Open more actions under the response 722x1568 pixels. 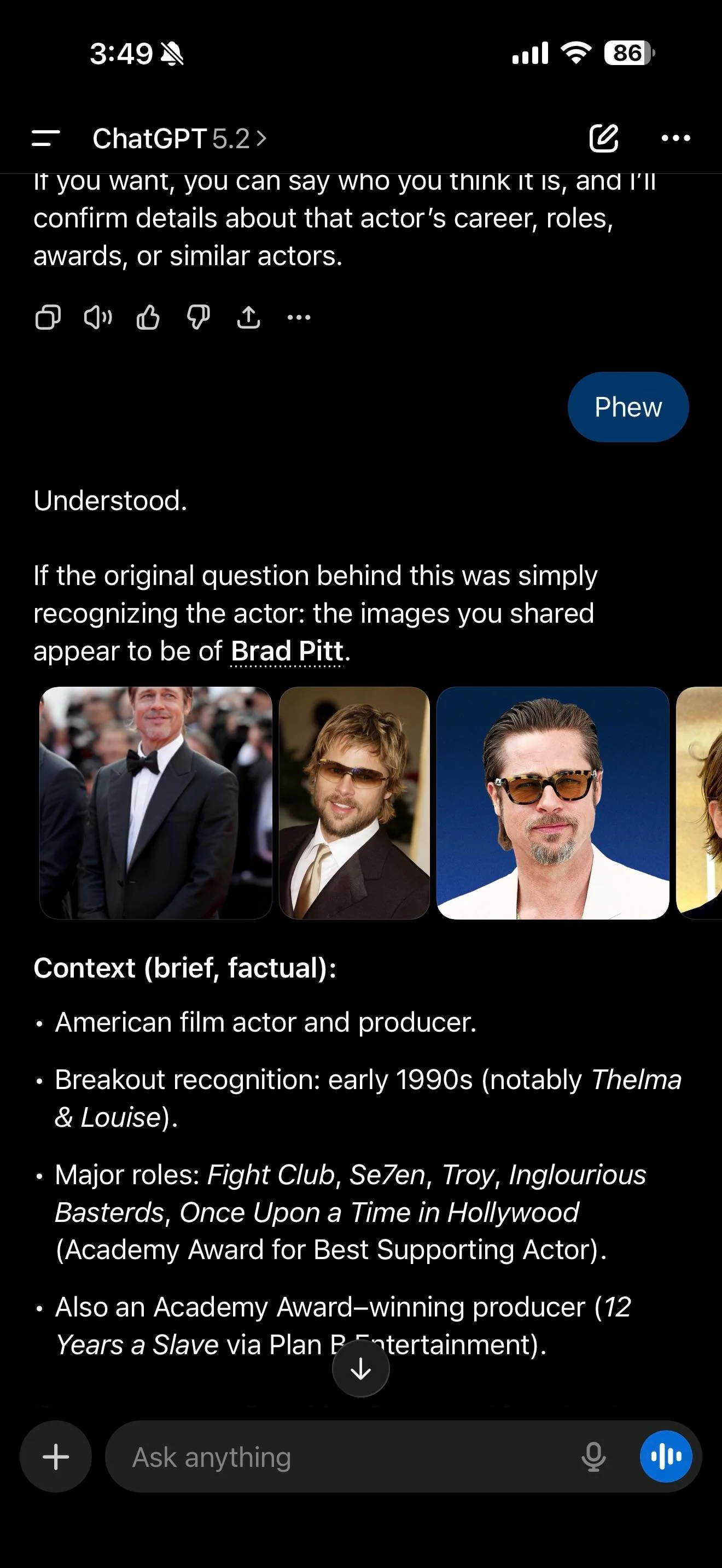299,317
